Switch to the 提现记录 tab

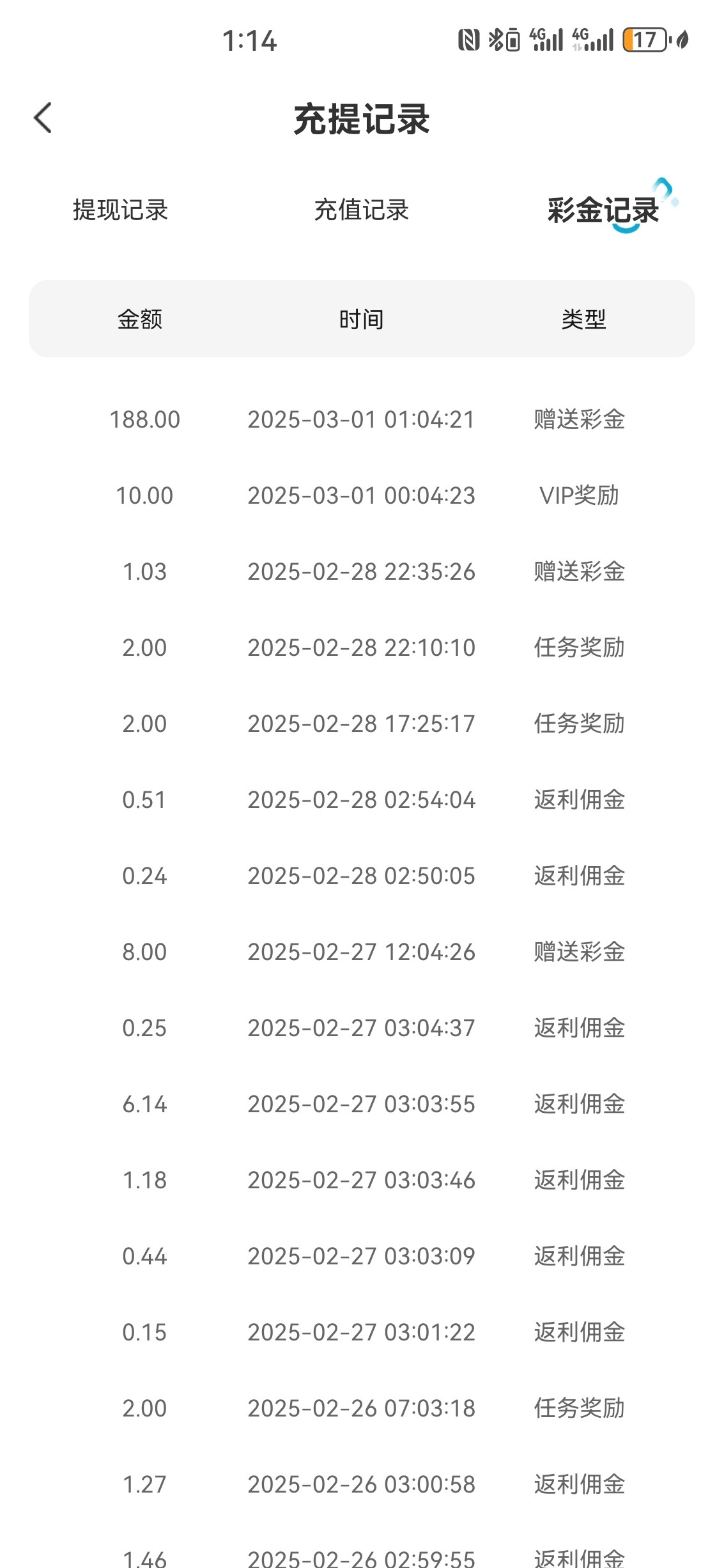tap(120, 210)
